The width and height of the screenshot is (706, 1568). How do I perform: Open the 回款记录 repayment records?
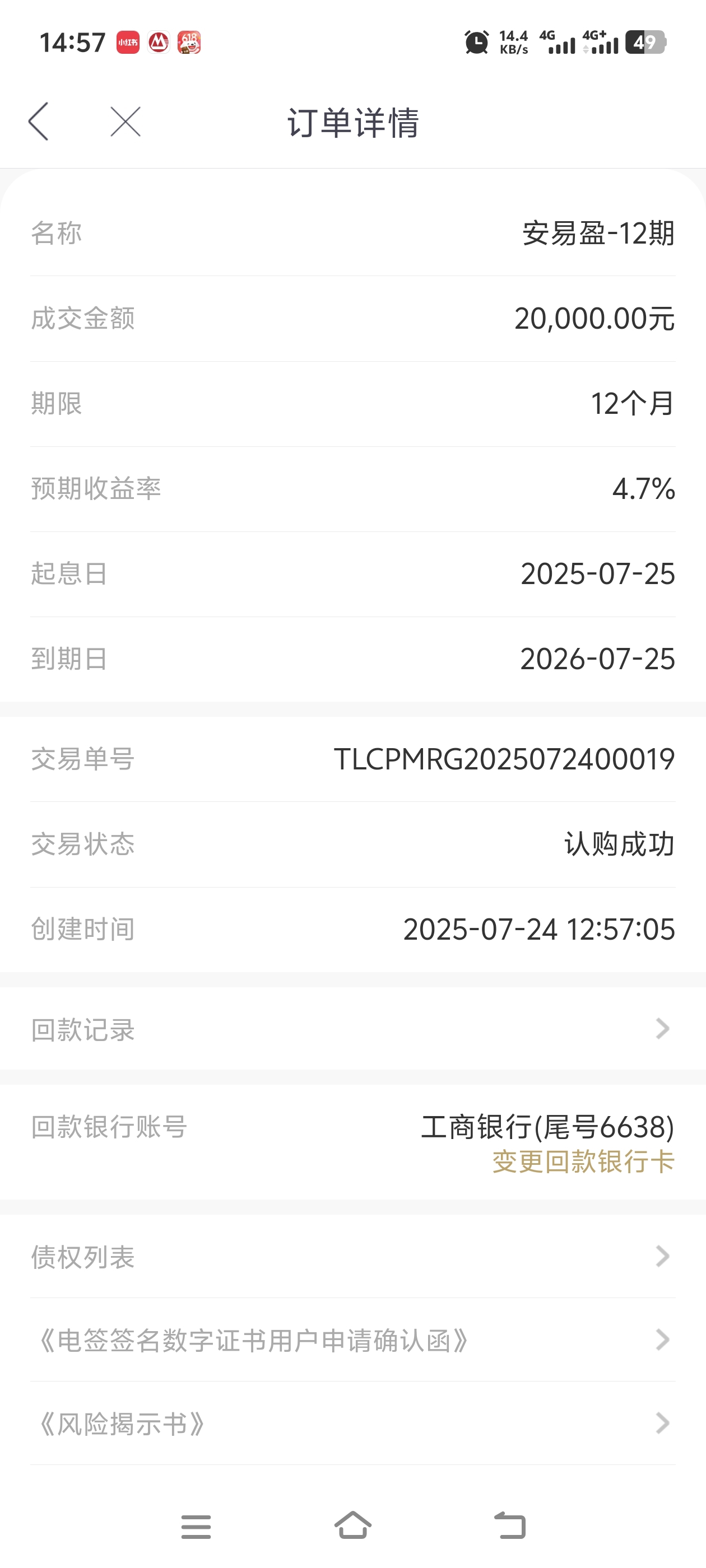click(352, 1029)
